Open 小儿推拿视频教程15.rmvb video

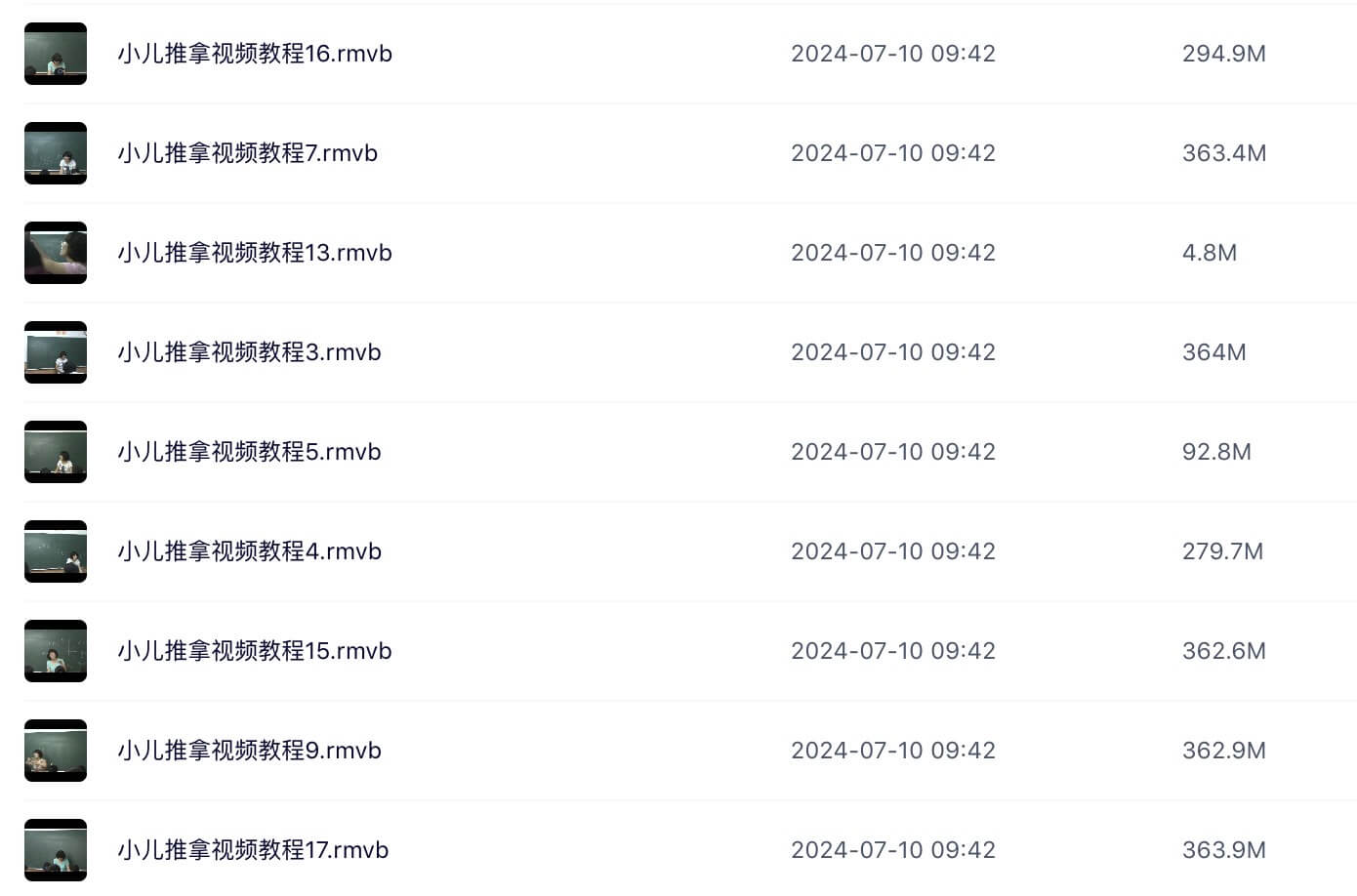click(x=255, y=651)
